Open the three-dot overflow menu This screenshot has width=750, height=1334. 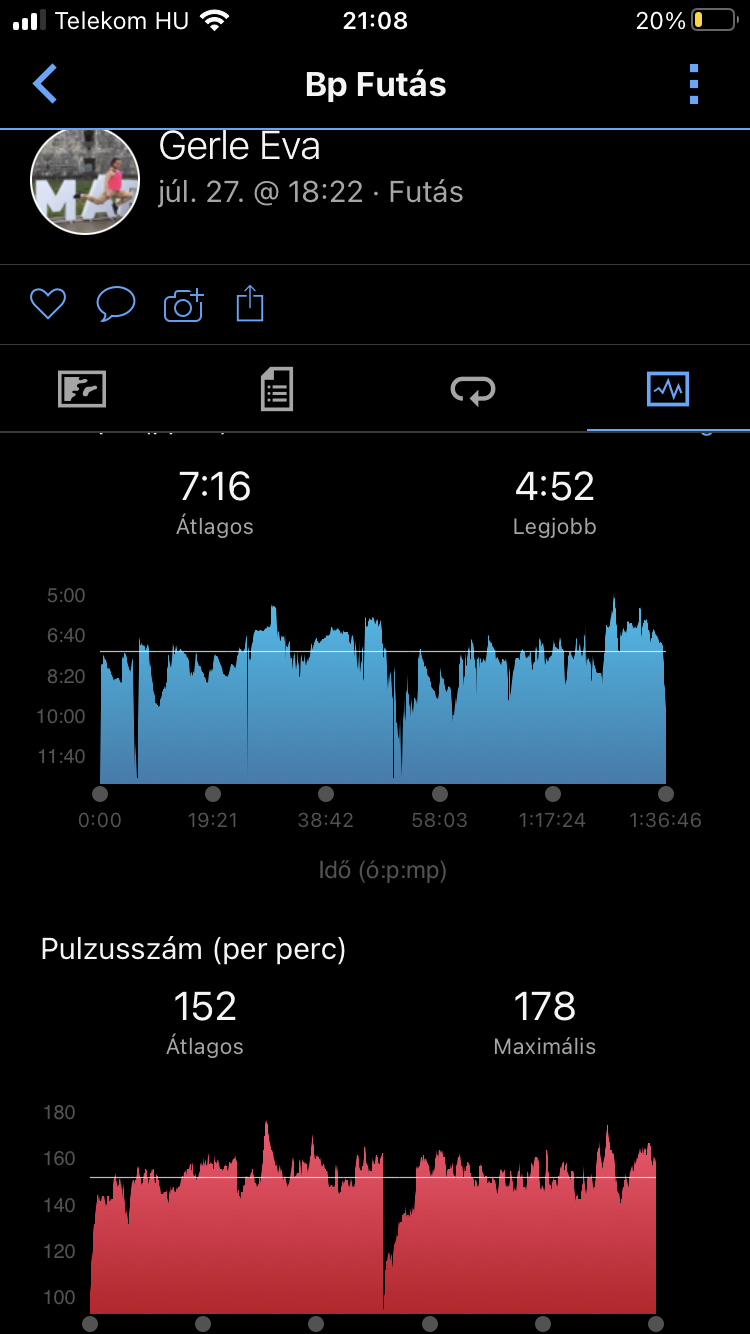pos(694,84)
